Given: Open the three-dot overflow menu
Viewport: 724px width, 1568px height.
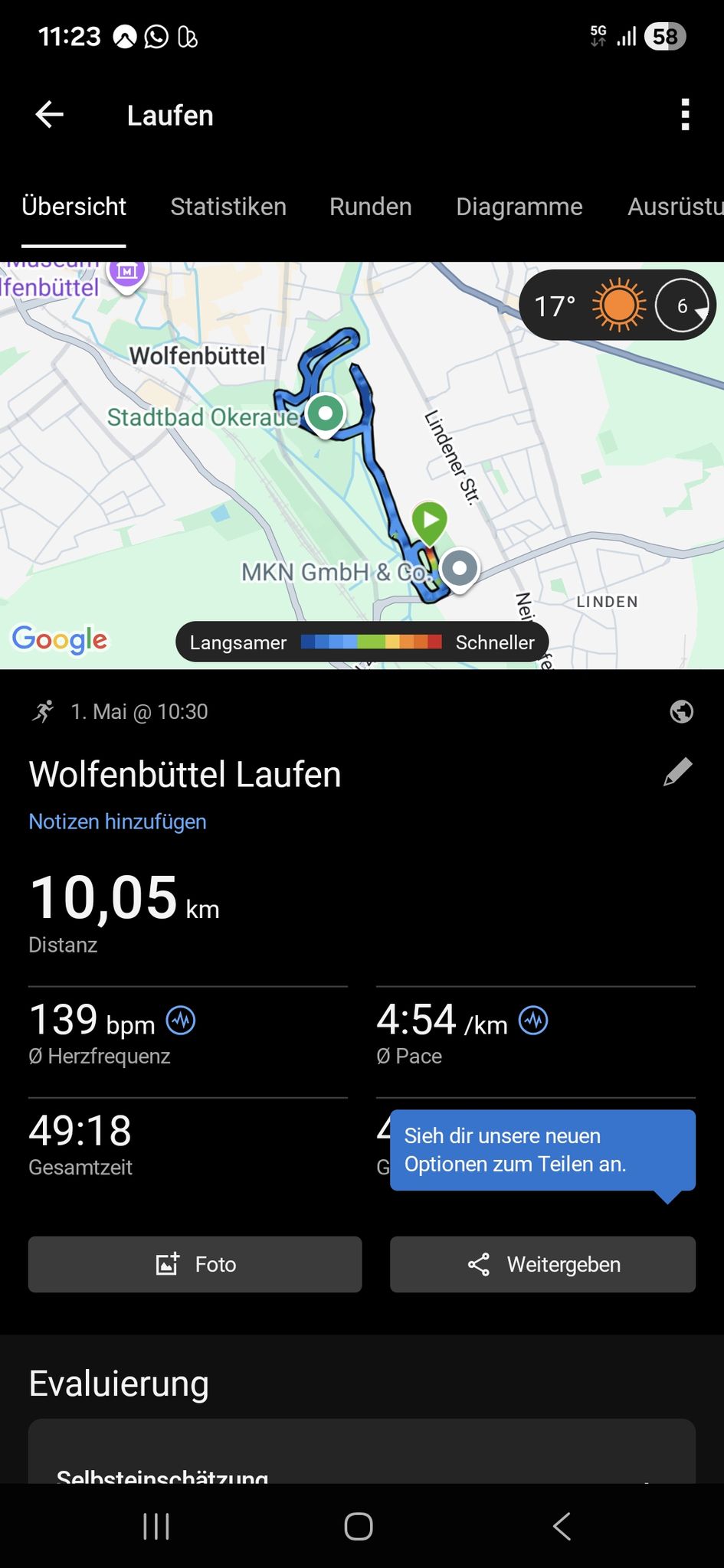Looking at the screenshot, I should tap(685, 115).
